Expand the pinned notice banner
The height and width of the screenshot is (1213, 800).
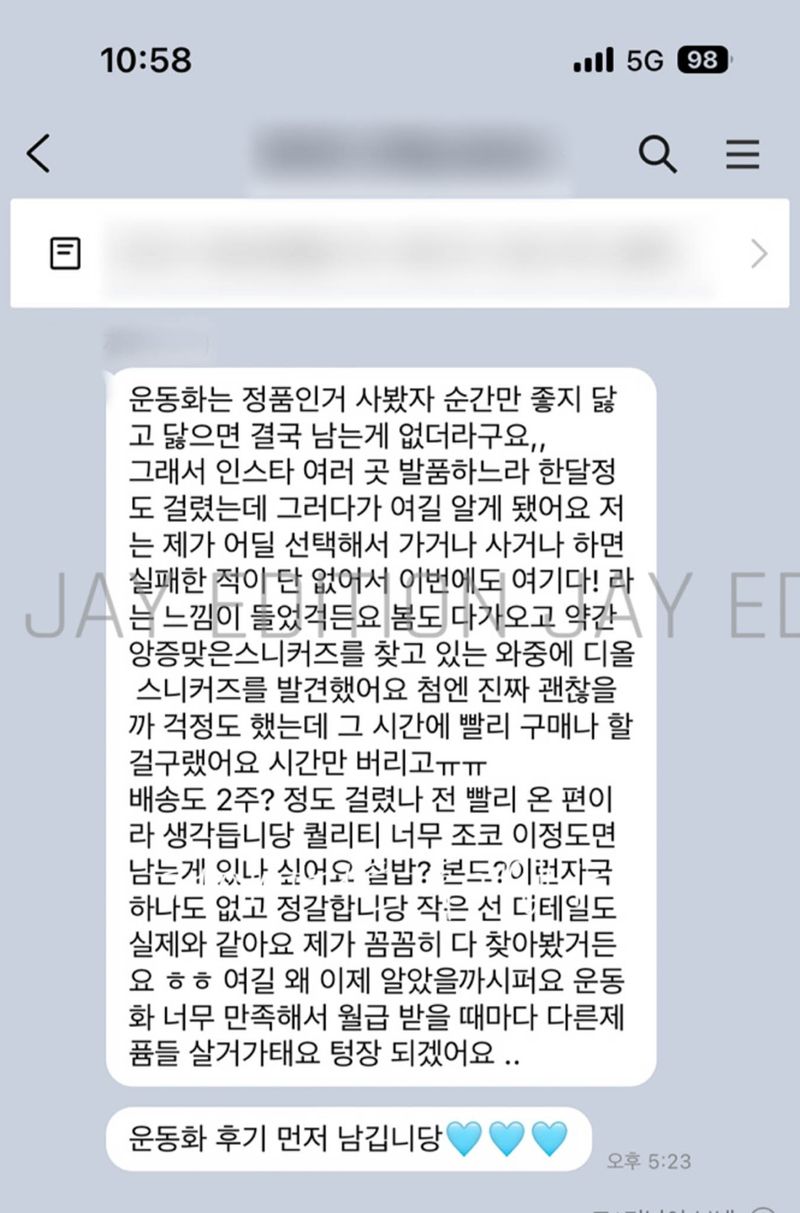[758, 254]
